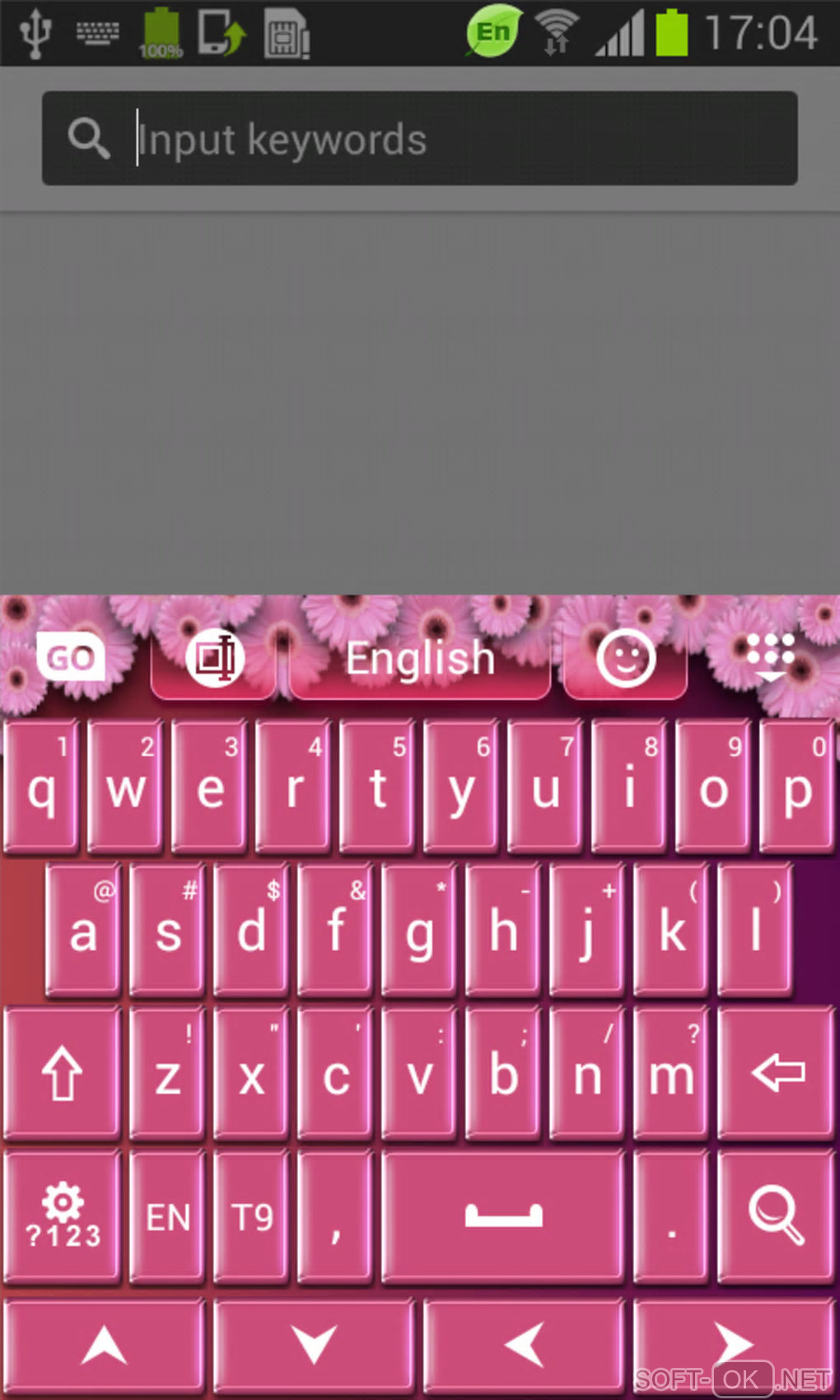The image size is (840, 1400).
Task: Move cursor down with down arrow
Action: coord(315,1346)
